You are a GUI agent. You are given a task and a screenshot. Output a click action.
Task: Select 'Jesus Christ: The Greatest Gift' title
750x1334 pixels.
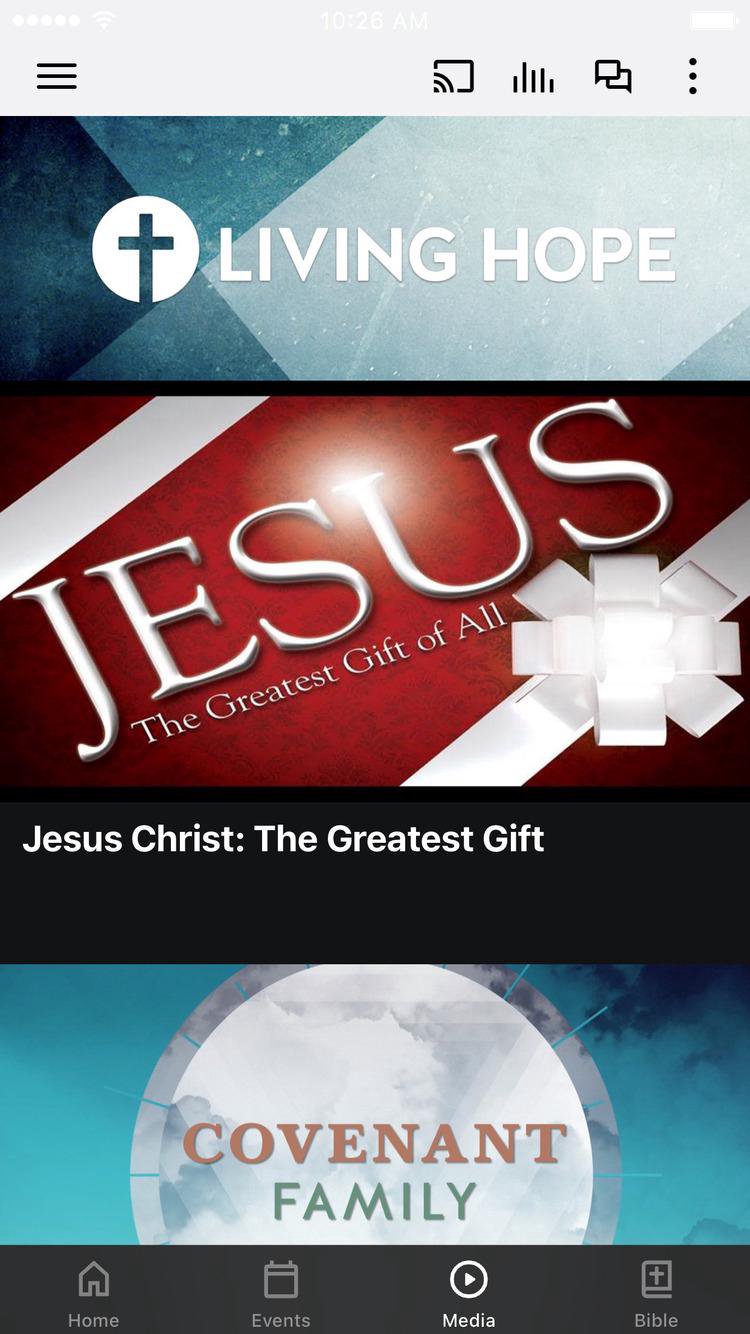pyautogui.click(x=283, y=840)
